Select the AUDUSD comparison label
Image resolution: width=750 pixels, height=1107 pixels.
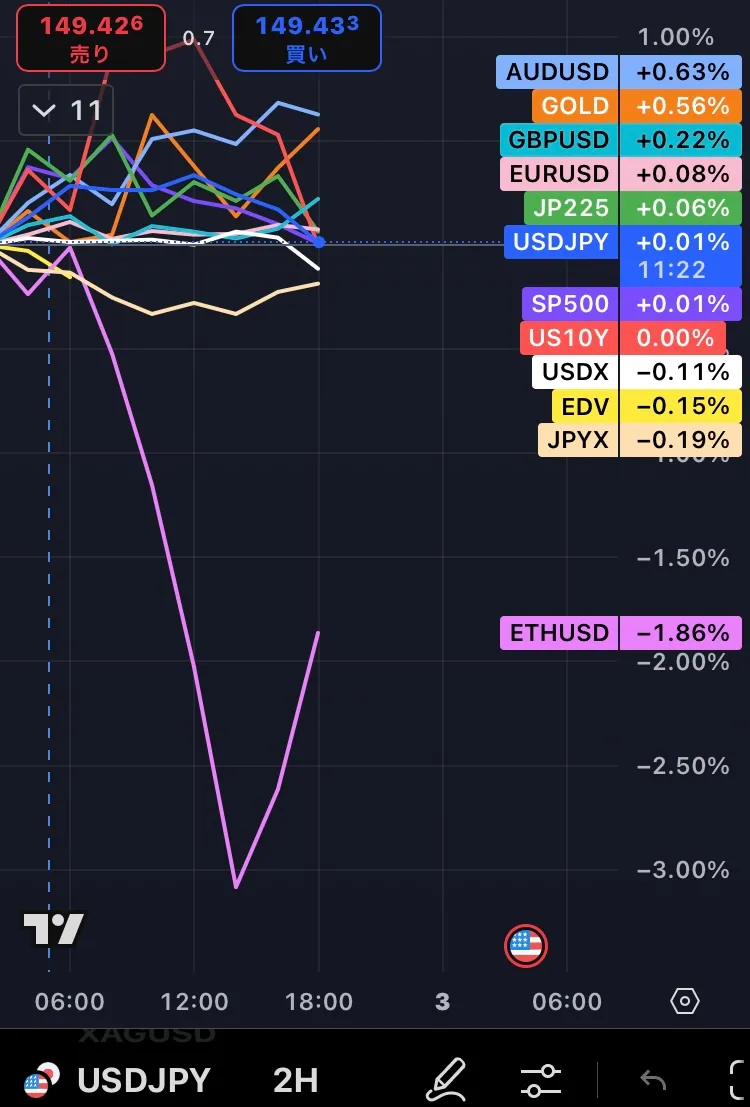click(557, 72)
